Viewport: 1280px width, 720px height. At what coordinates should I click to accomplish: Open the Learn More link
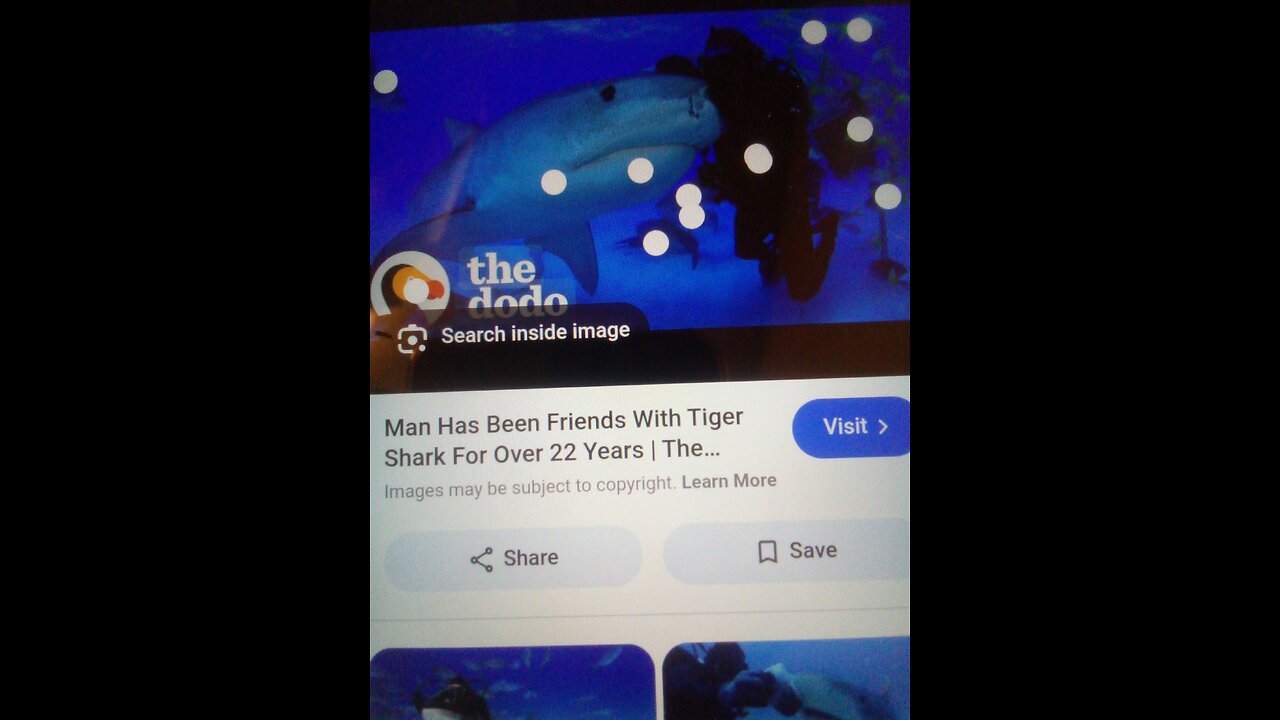(729, 481)
